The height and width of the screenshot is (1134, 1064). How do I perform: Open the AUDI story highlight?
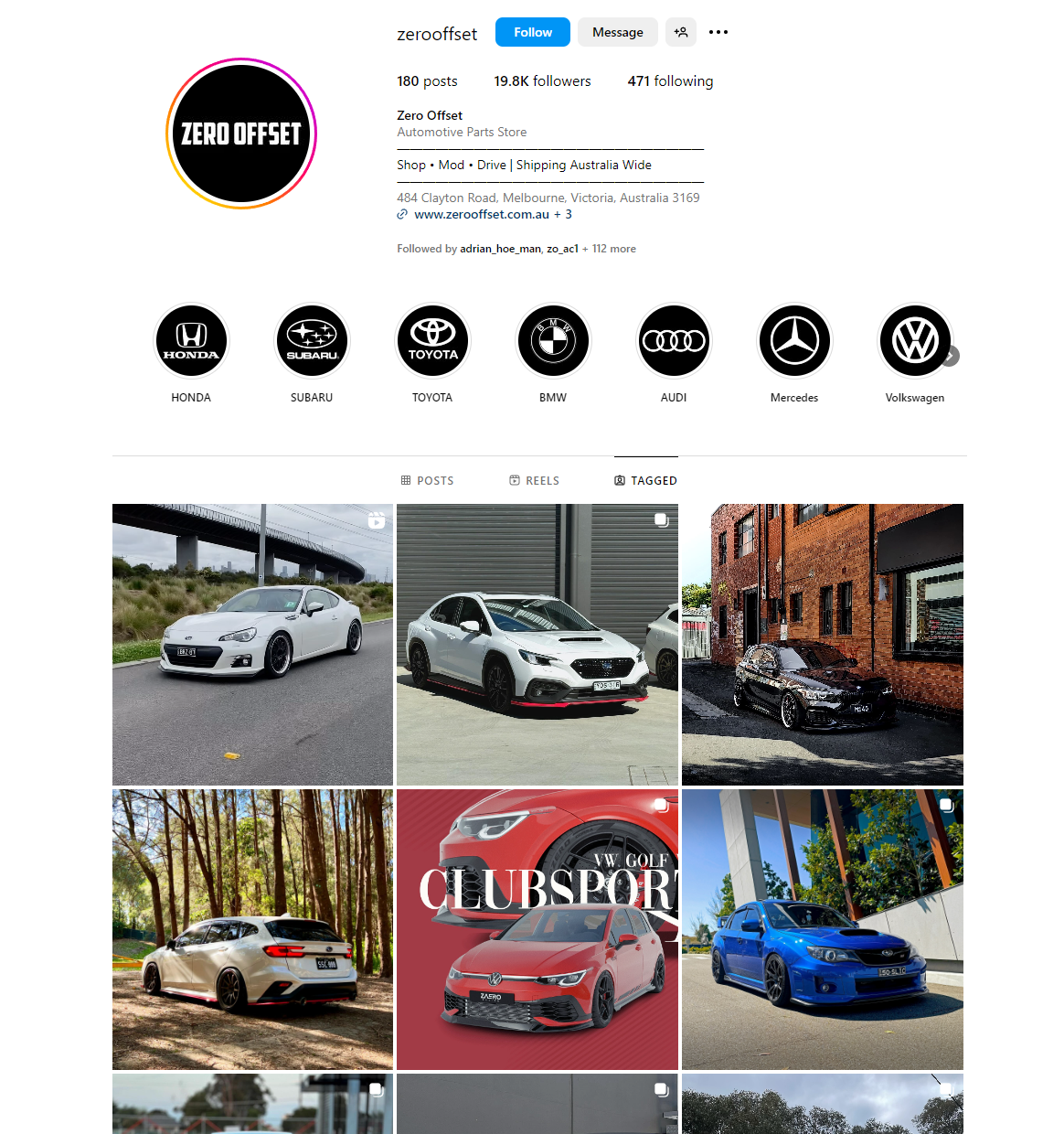(x=674, y=341)
